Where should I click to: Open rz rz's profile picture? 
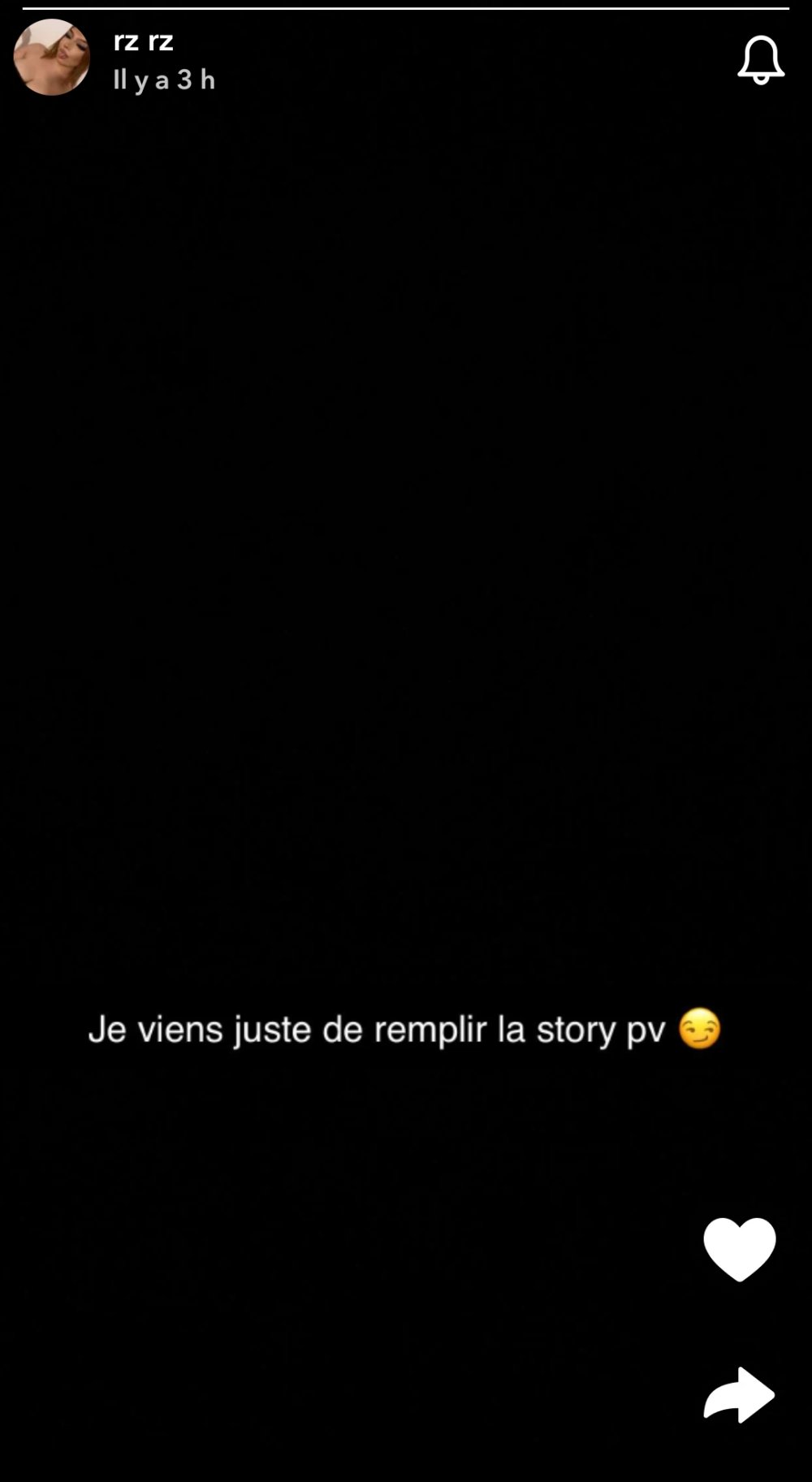51,58
